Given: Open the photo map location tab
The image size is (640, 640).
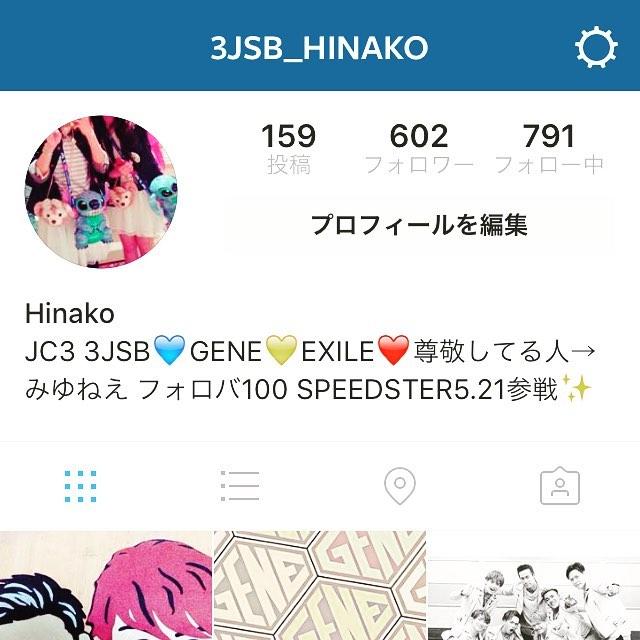Looking at the screenshot, I should click(x=400, y=486).
